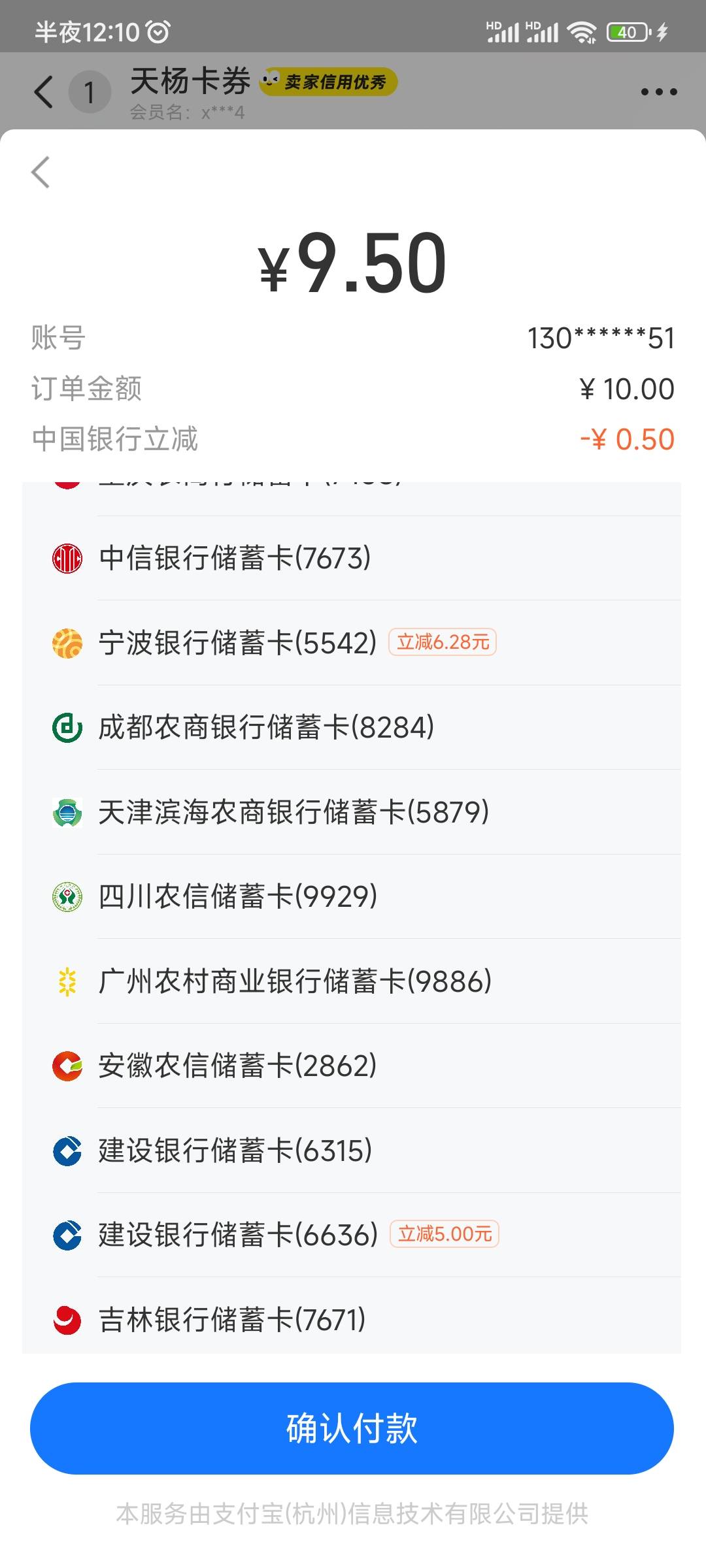Viewport: 706px width, 1568px height.
Task: Select 中信银行储蓄卡(7673)
Action: [352, 558]
